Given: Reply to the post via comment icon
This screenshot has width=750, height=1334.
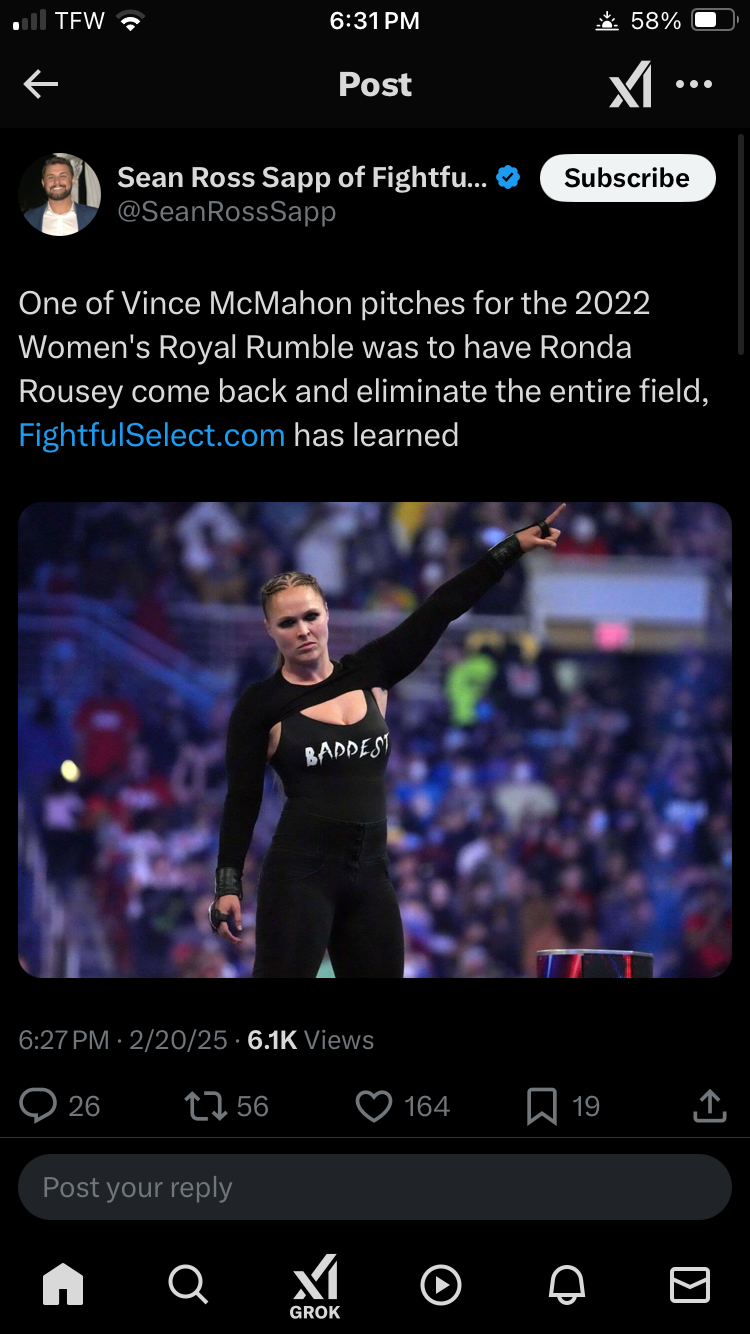Looking at the screenshot, I should coord(40,1105).
